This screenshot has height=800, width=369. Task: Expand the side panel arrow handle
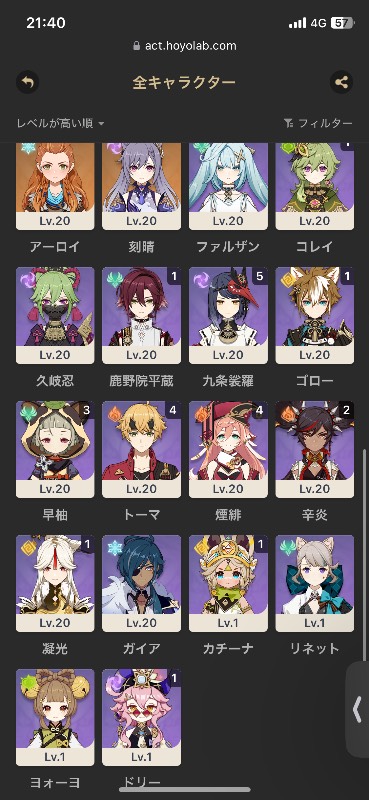(358, 708)
